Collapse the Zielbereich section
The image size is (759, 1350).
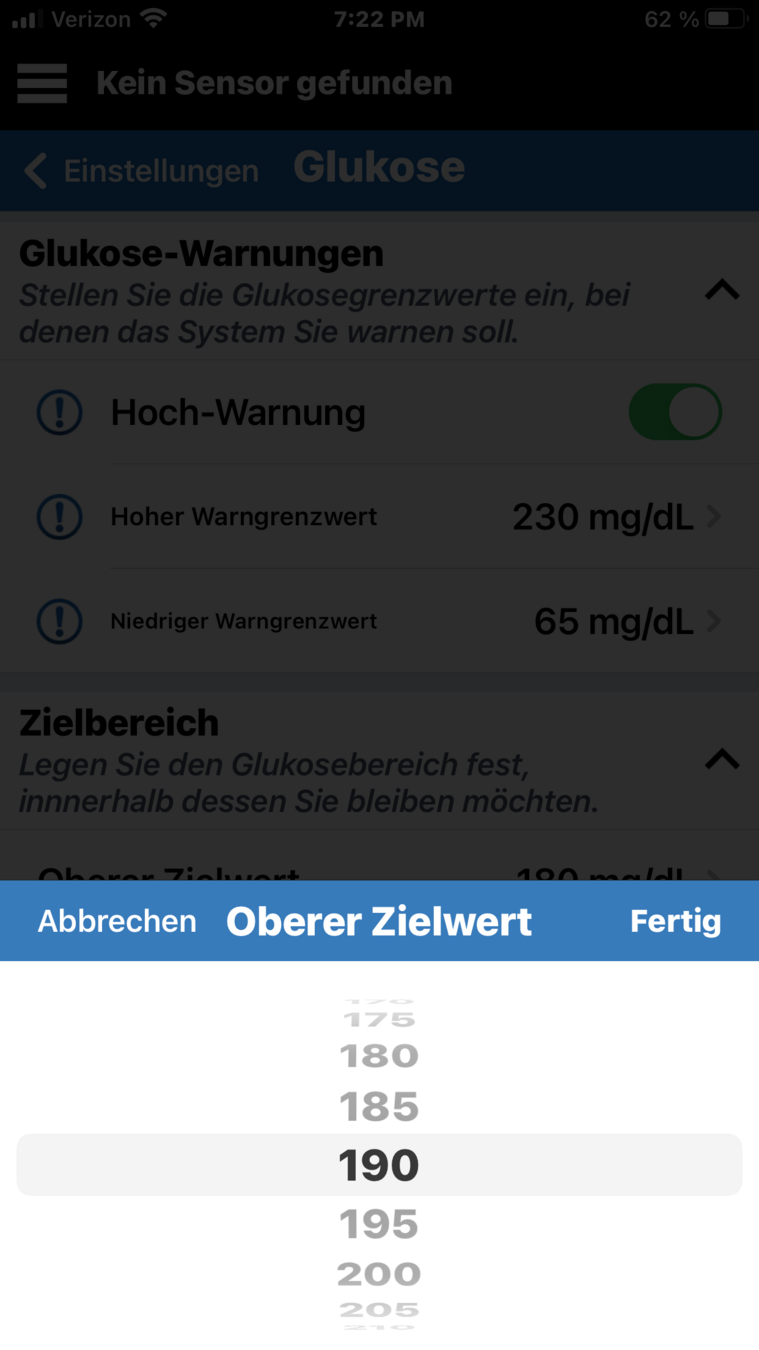(x=722, y=759)
